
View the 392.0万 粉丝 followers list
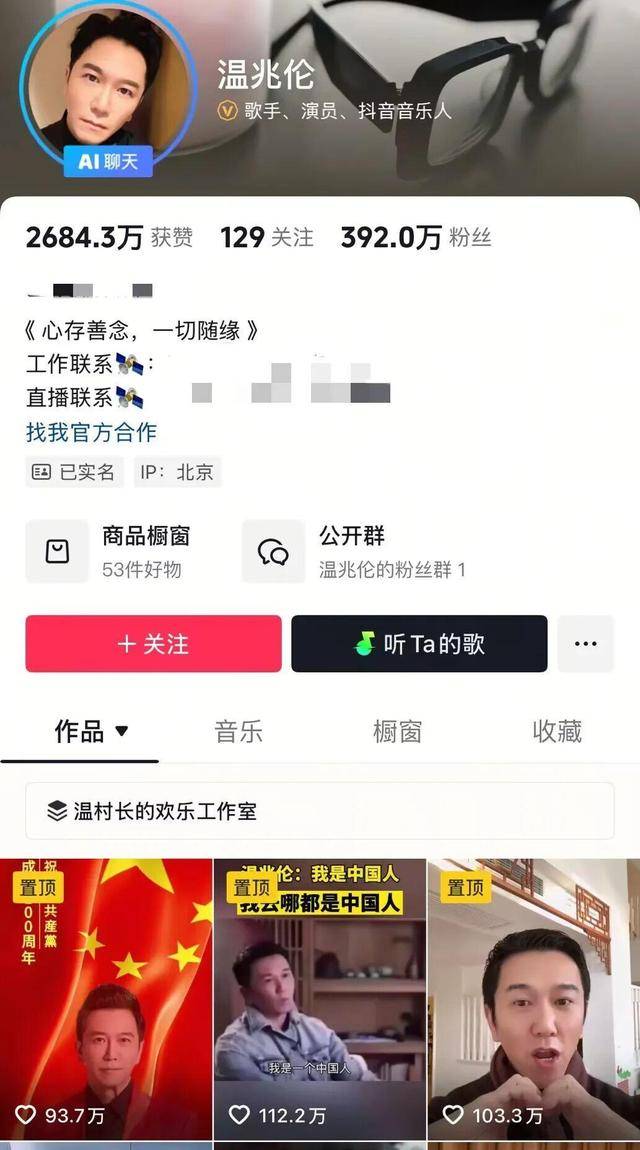(415, 237)
